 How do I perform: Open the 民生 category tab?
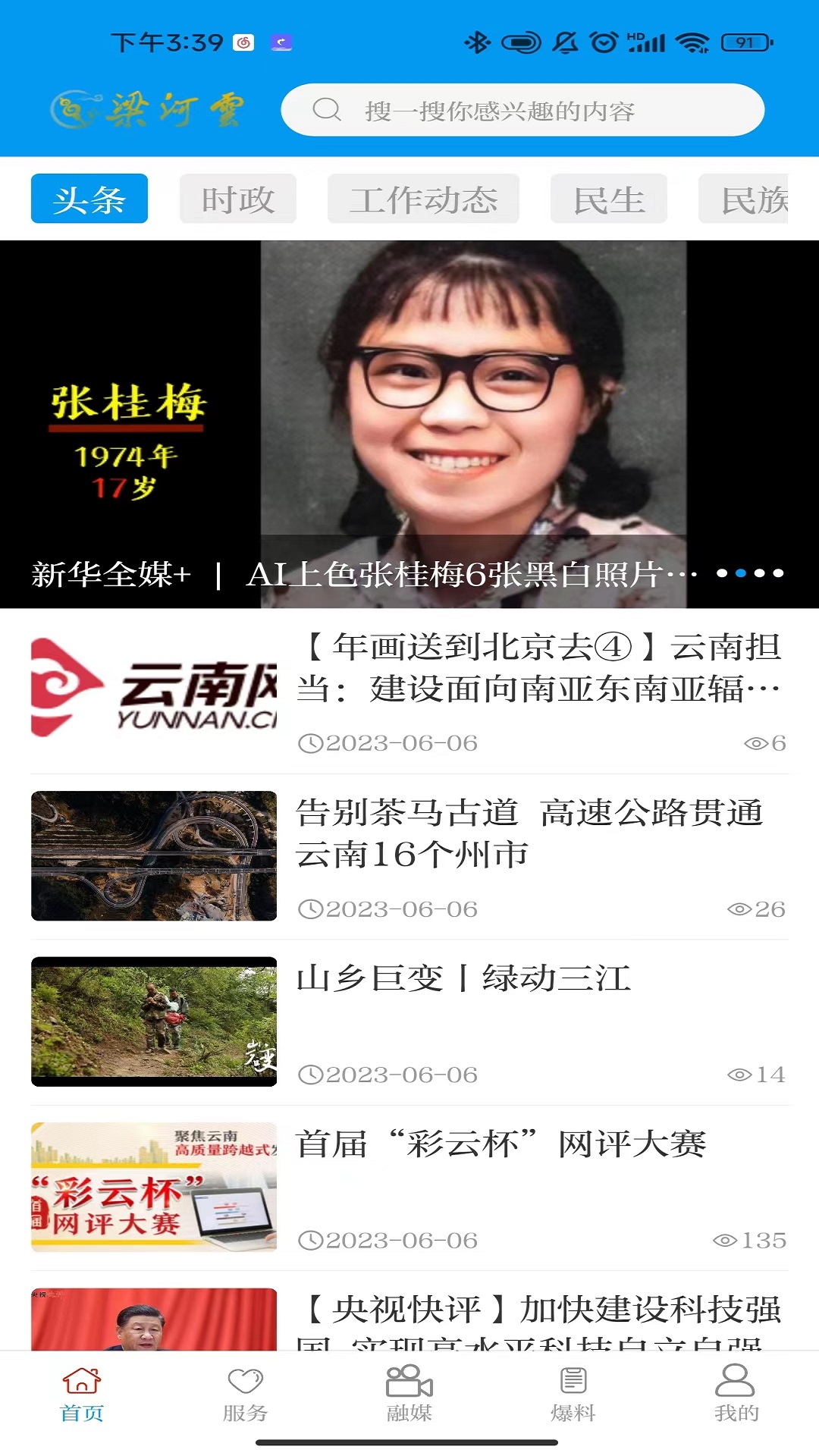(608, 199)
